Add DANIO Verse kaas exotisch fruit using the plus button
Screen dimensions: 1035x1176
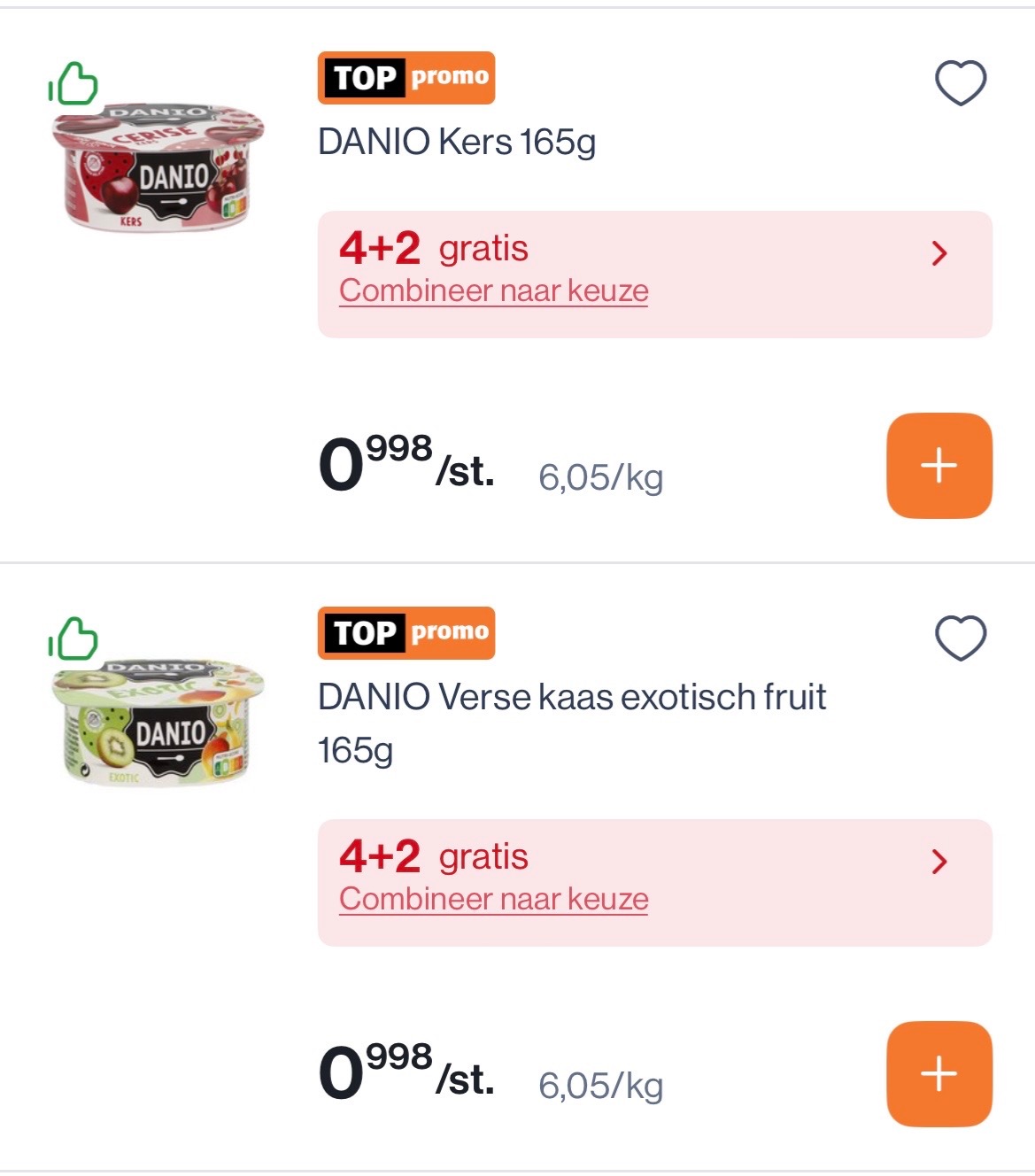(x=938, y=1072)
